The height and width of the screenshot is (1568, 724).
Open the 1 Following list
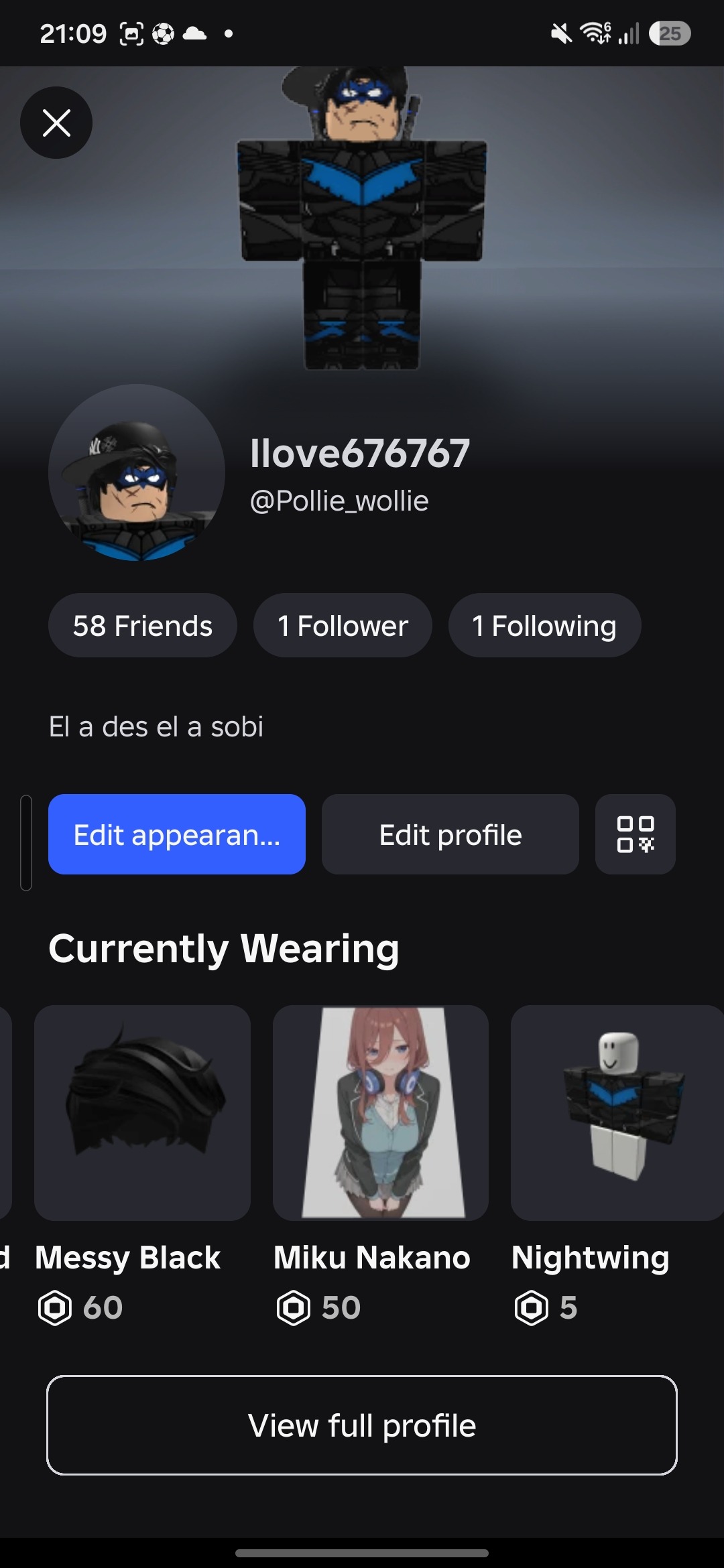pos(544,625)
